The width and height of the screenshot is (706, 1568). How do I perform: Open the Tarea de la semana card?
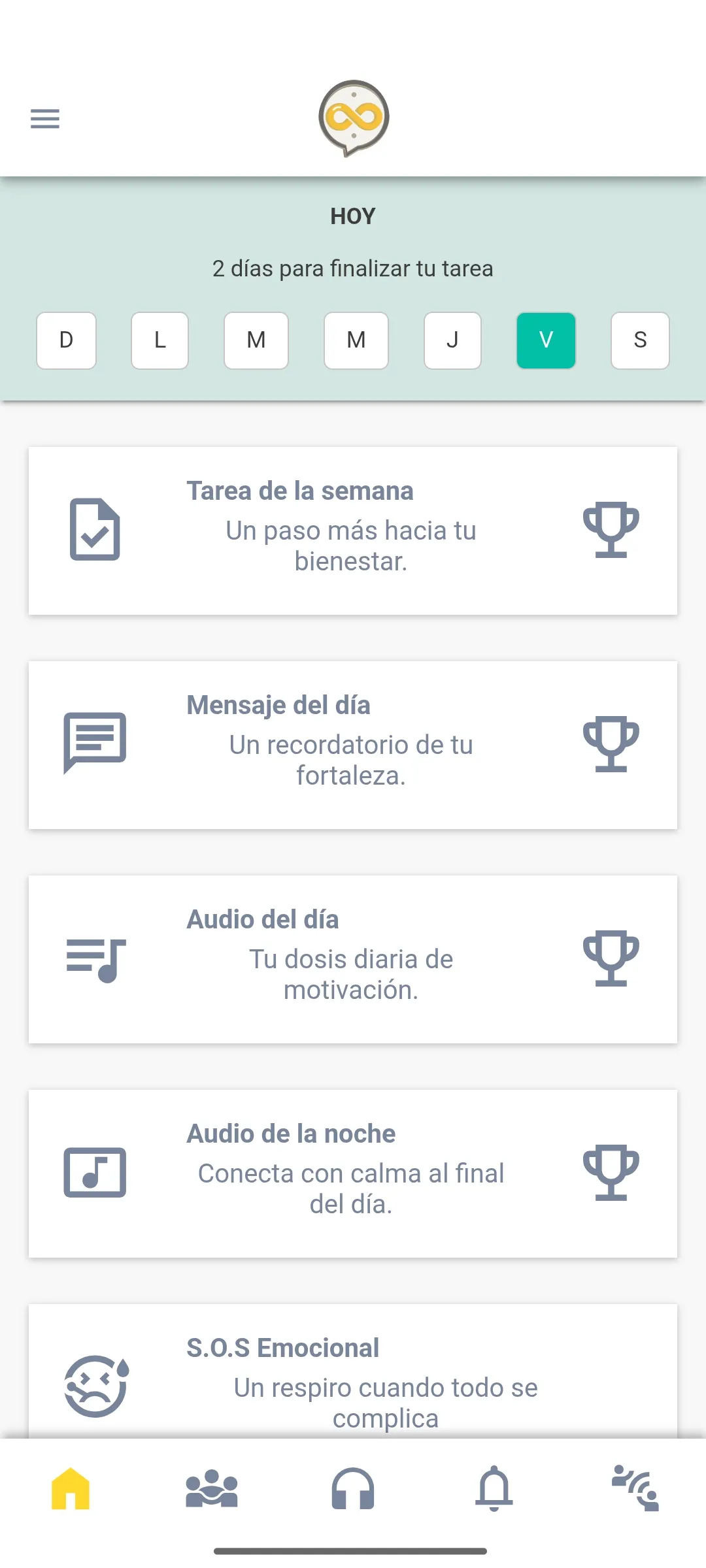pyautogui.click(x=353, y=531)
